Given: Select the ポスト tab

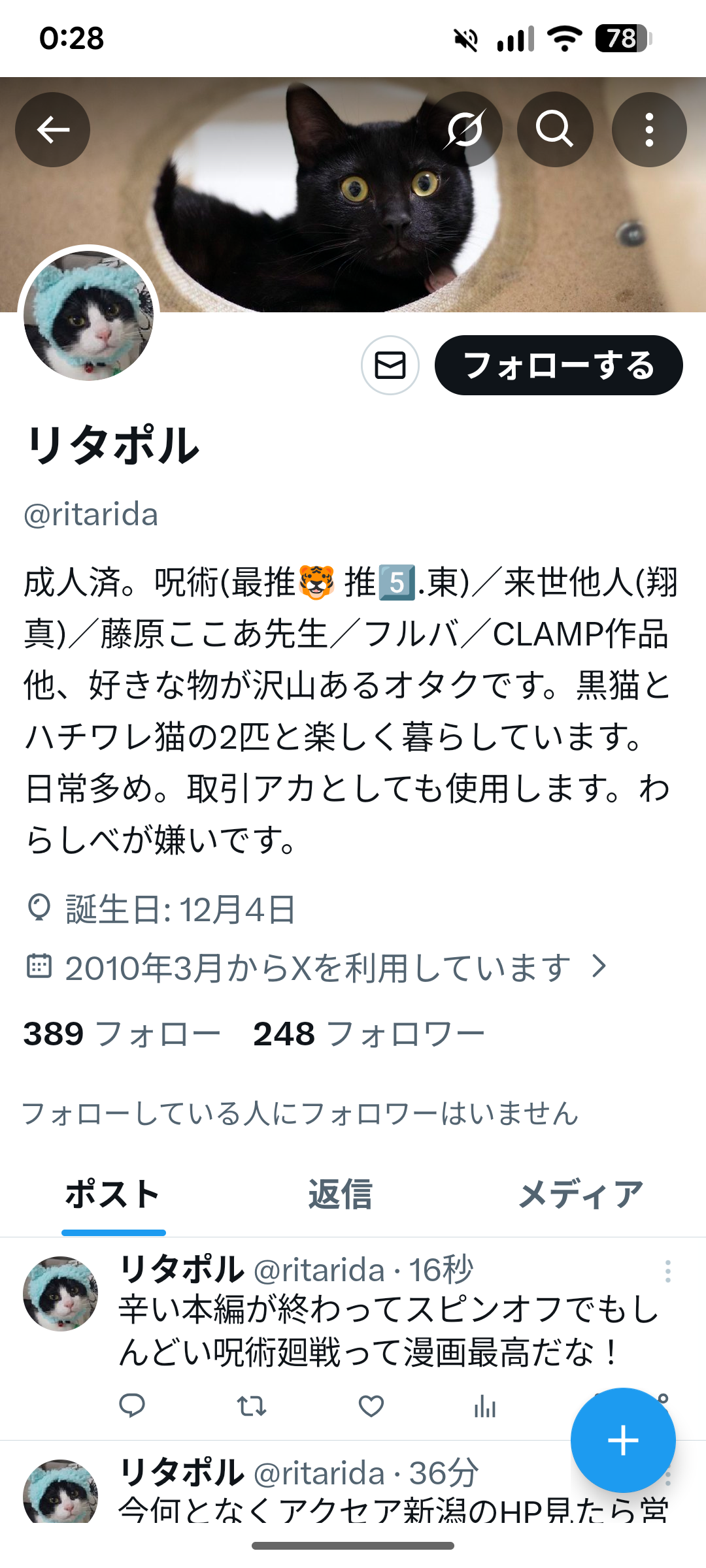Looking at the screenshot, I should 113,1194.
